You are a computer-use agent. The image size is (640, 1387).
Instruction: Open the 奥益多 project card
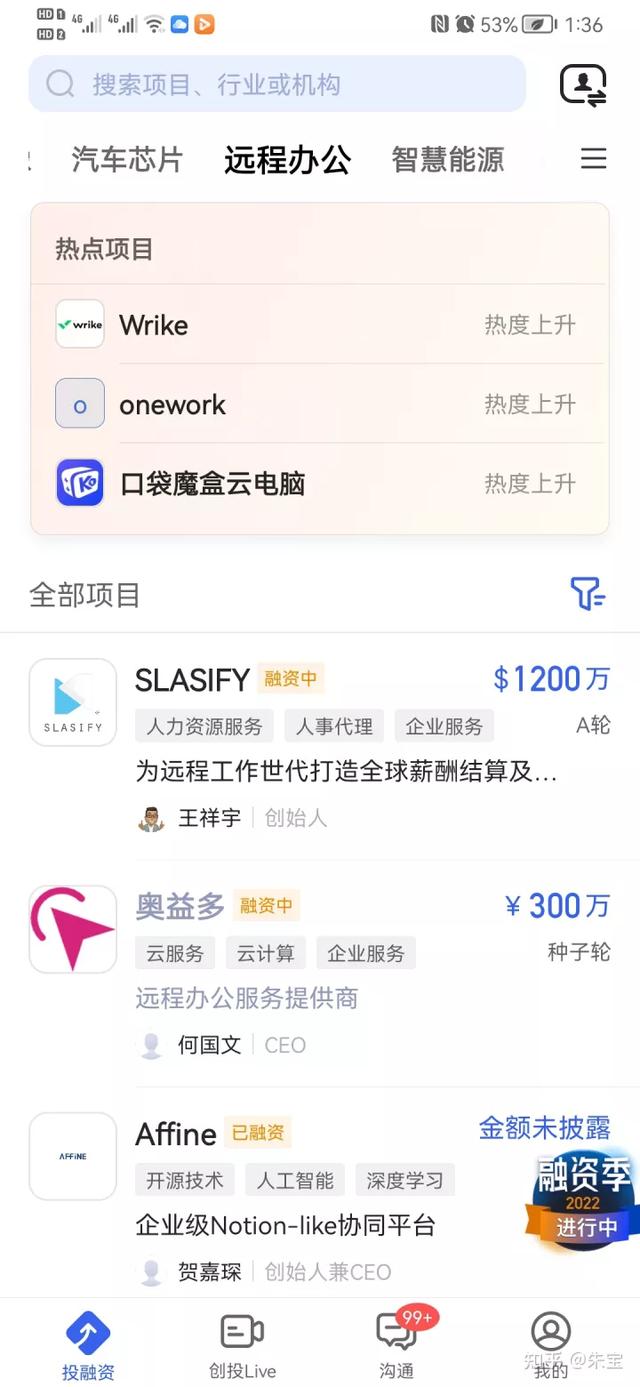tap(320, 972)
